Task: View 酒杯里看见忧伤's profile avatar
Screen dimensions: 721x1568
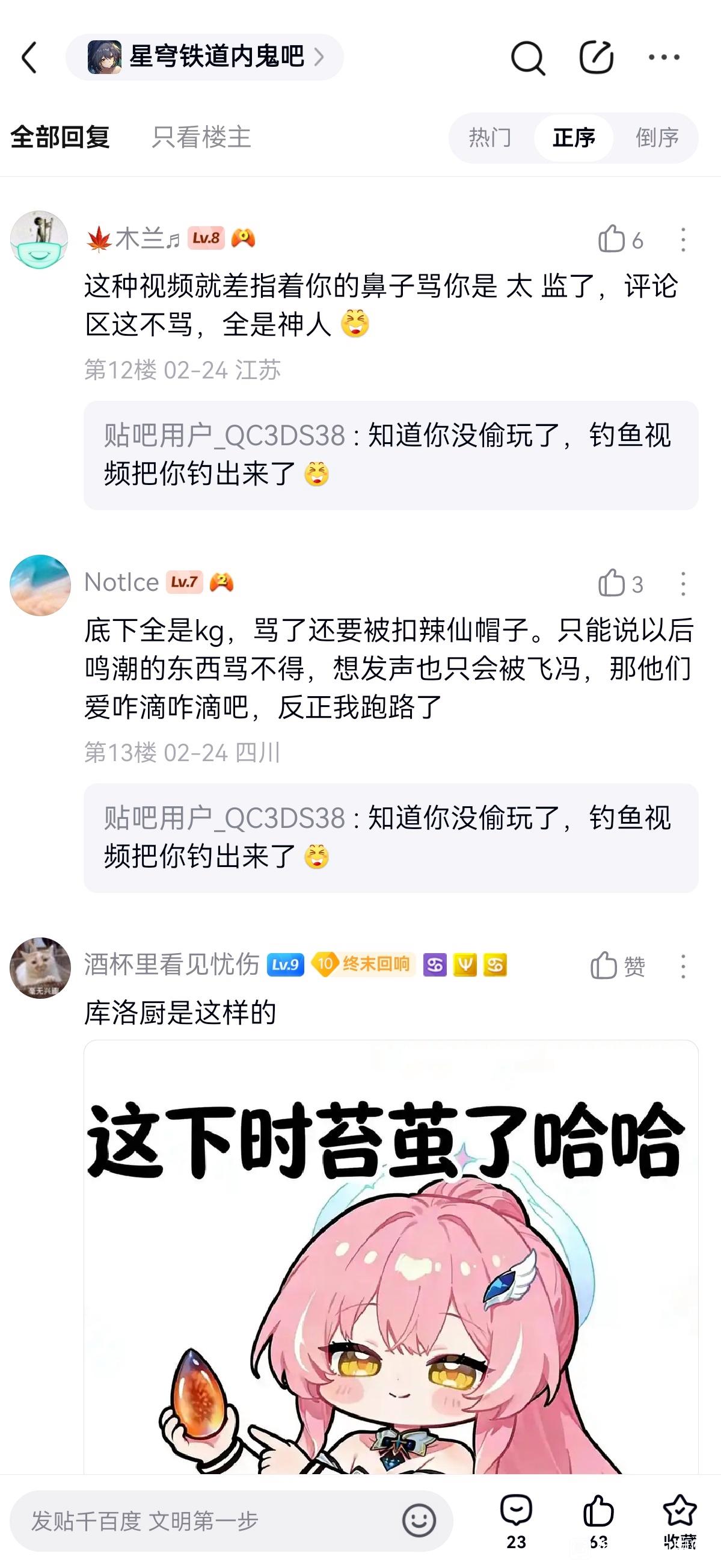Action: pyautogui.click(x=40, y=968)
